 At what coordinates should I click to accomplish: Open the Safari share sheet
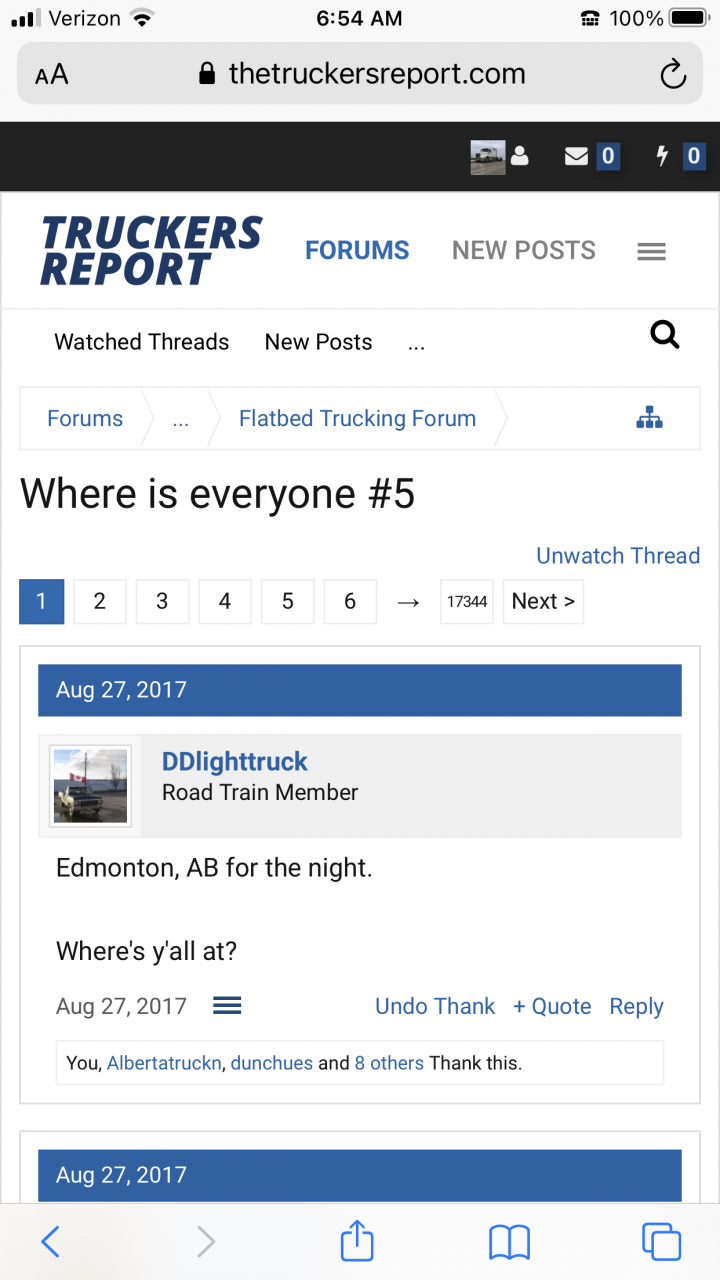point(357,1241)
